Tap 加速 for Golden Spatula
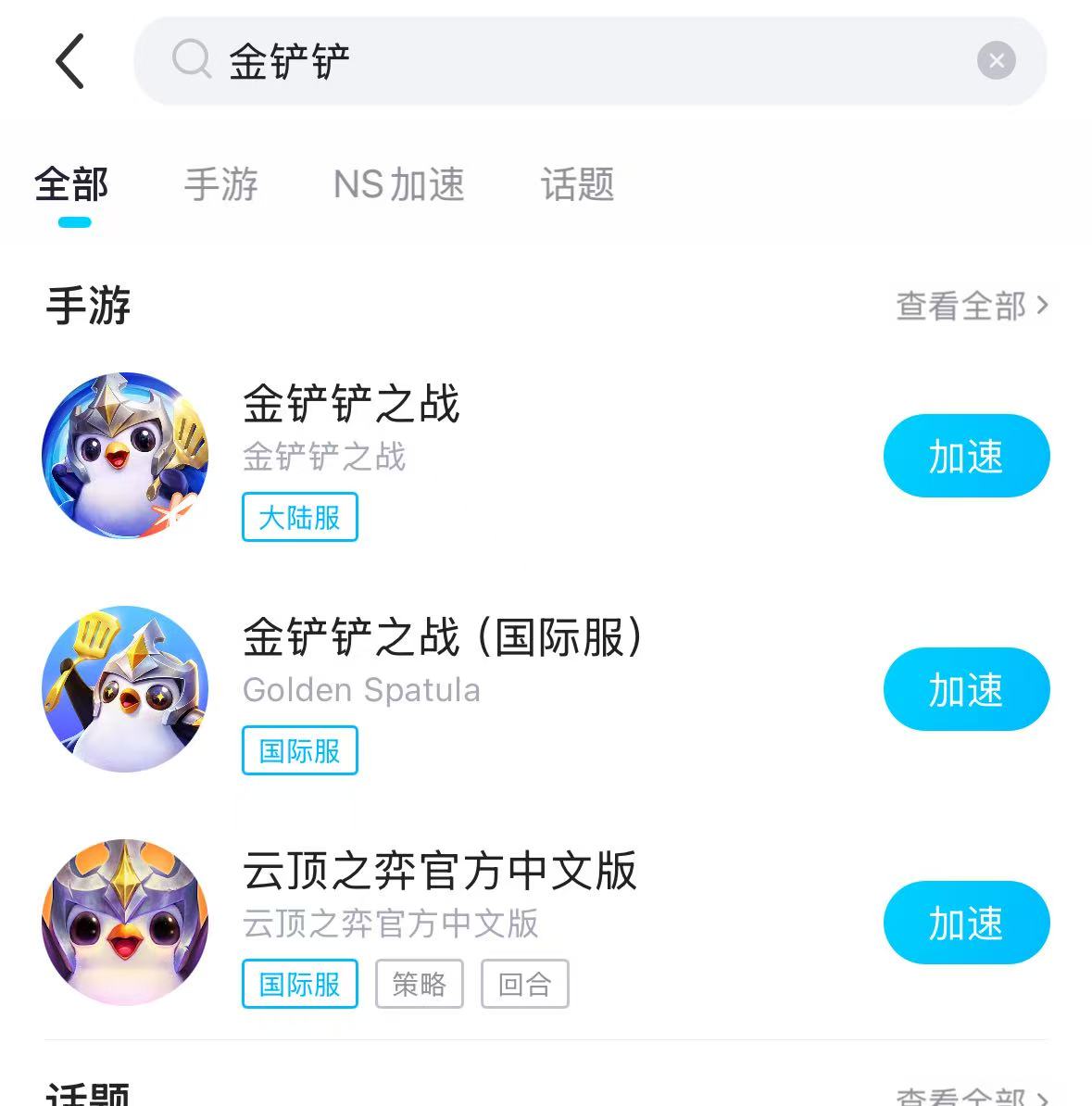The width and height of the screenshot is (1092, 1106). pyautogui.click(x=966, y=689)
